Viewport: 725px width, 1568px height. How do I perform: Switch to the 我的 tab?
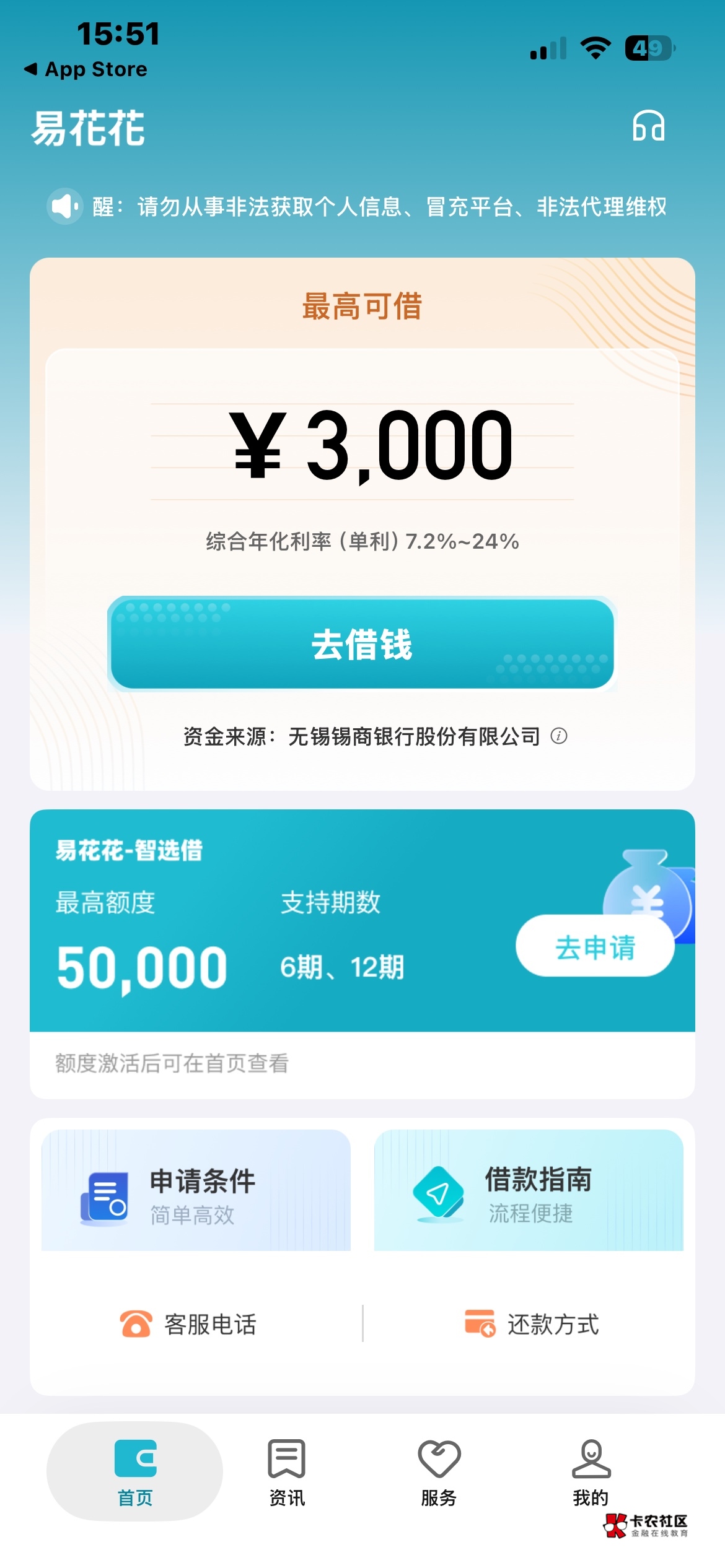(x=591, y=1473)
